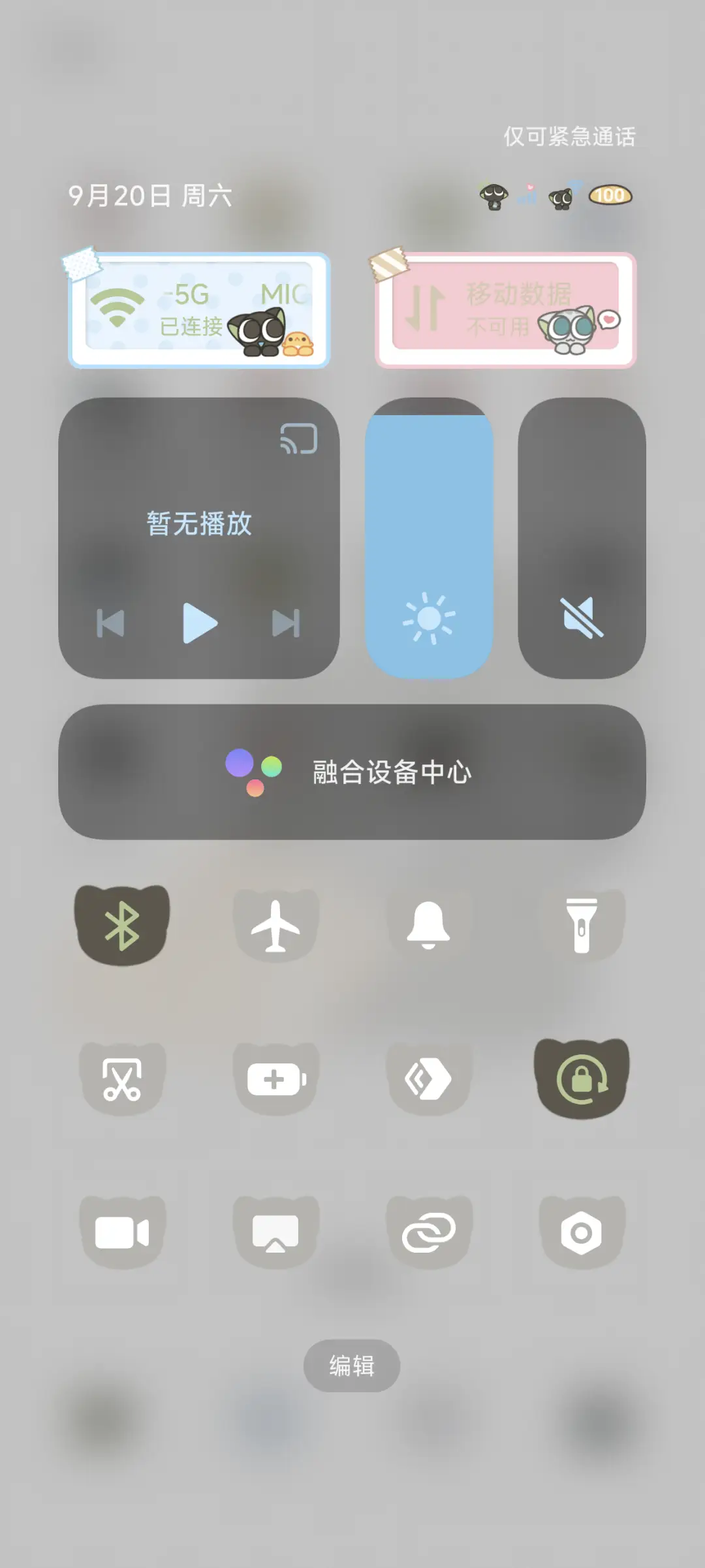Tap the 编辑 edit button

pos(351,1366)
